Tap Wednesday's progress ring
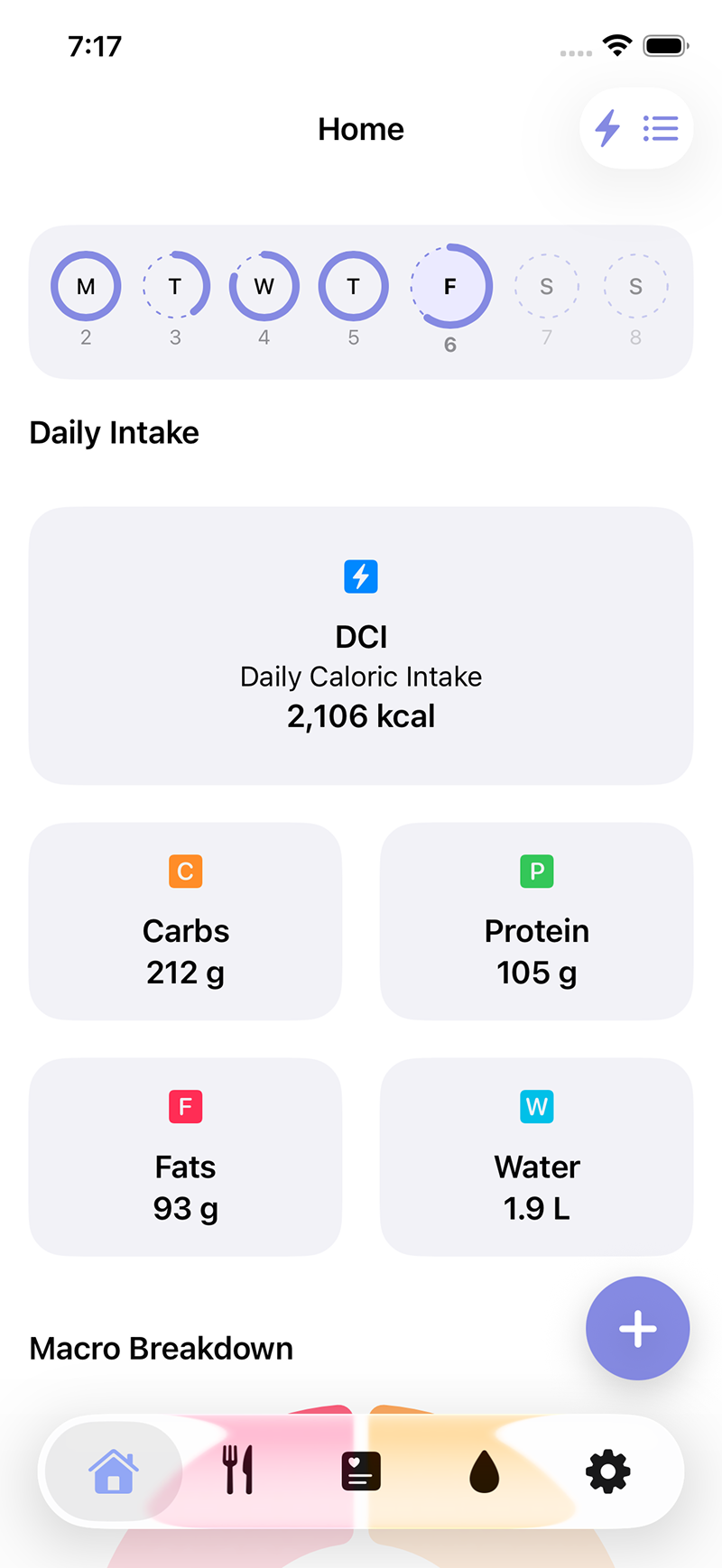Screen dimensions: 722x1568 [264, 287]
